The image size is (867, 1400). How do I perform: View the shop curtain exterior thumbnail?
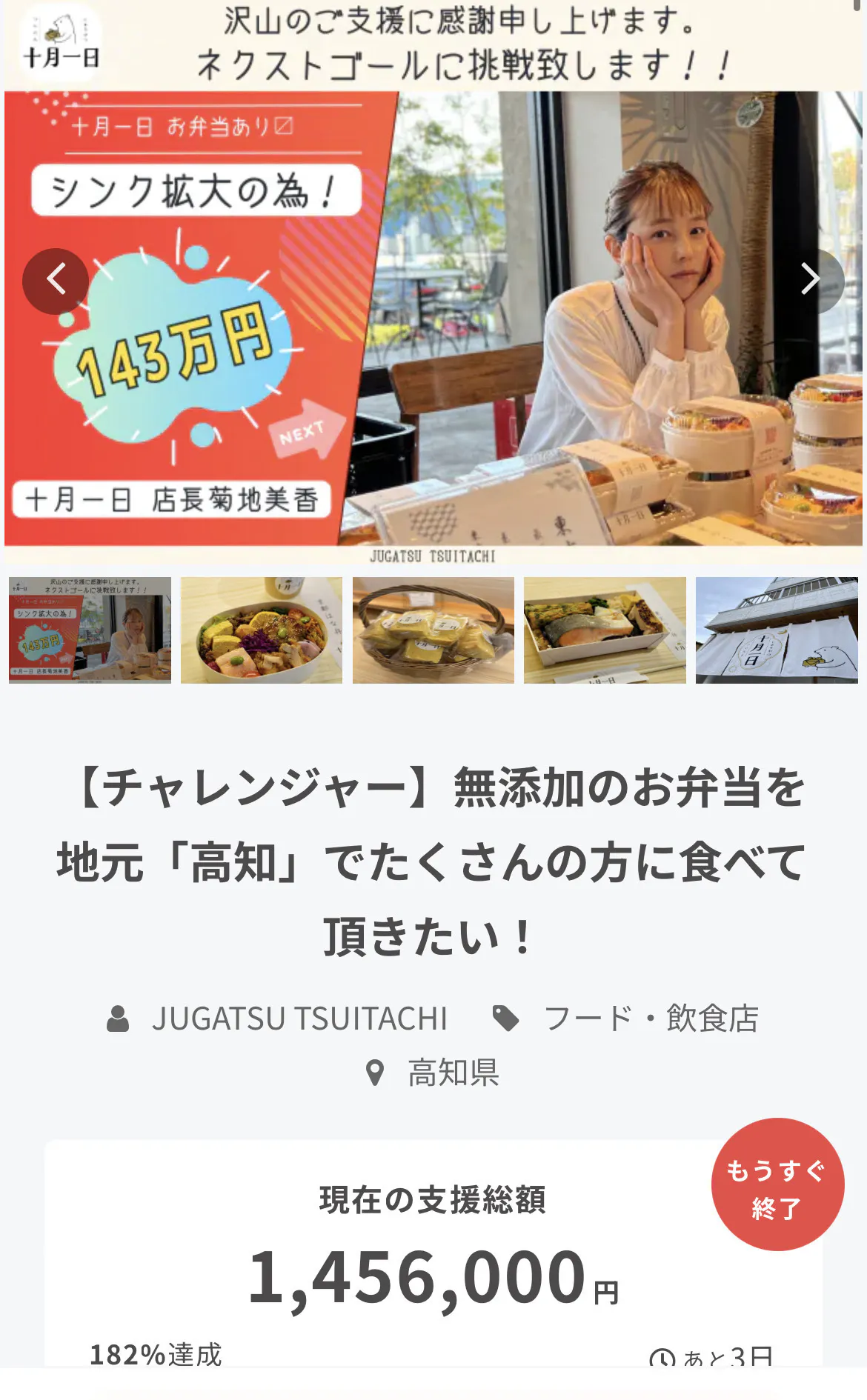pyautogui.click(x=777, y=630)
